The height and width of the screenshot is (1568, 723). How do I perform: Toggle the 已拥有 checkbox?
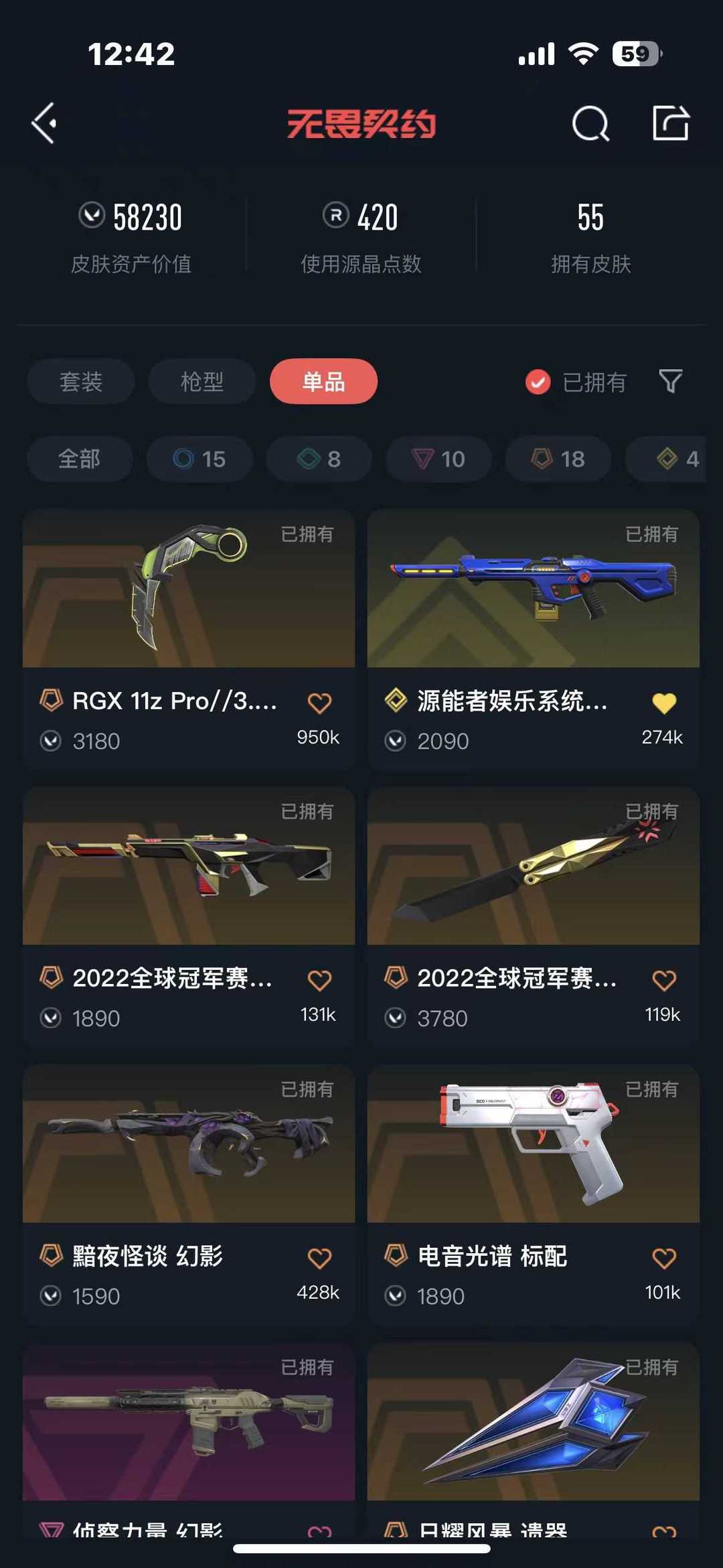pyautogui.click(x=538, y=382)
